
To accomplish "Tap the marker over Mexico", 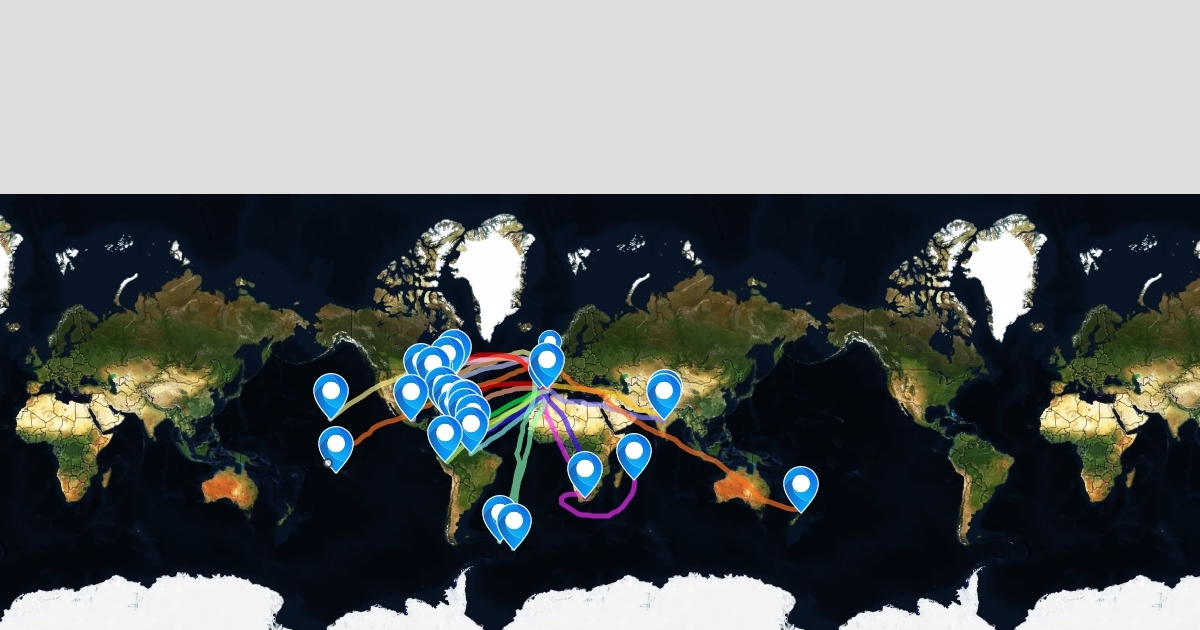I will tap(411, 394).
